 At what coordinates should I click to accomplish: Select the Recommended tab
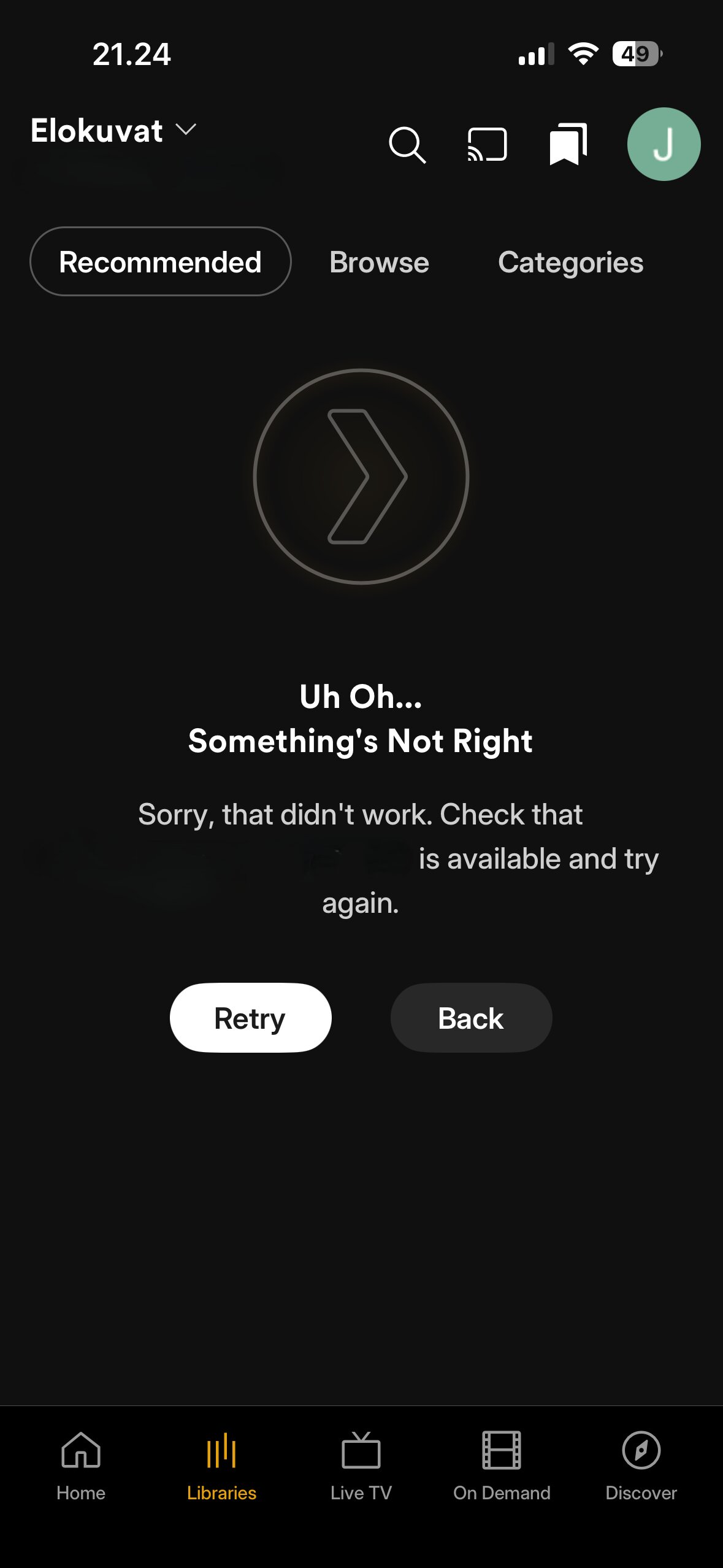[160, 262]
